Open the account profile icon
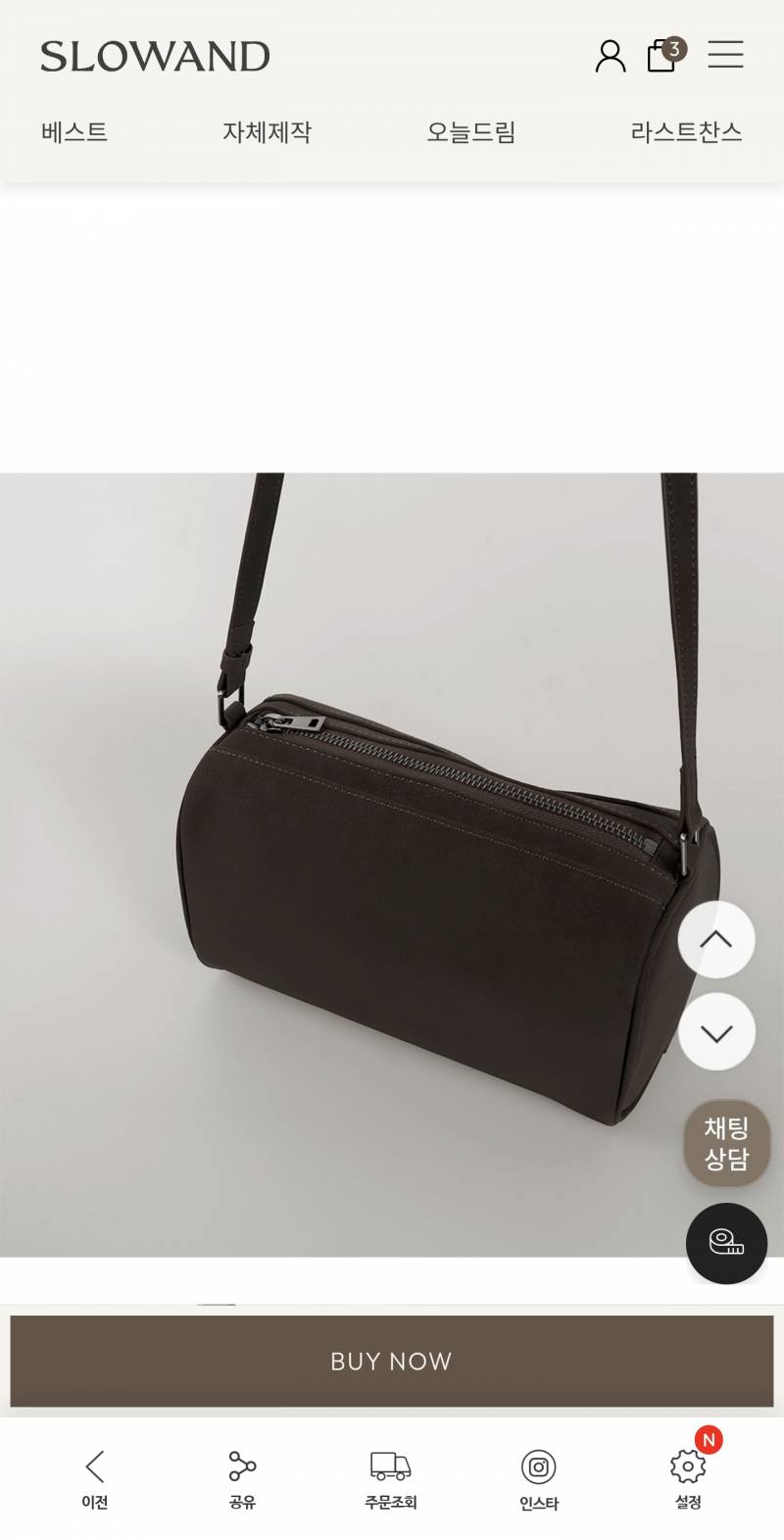The width and height of the screenshot is (784, 1540). click(611, 56)
